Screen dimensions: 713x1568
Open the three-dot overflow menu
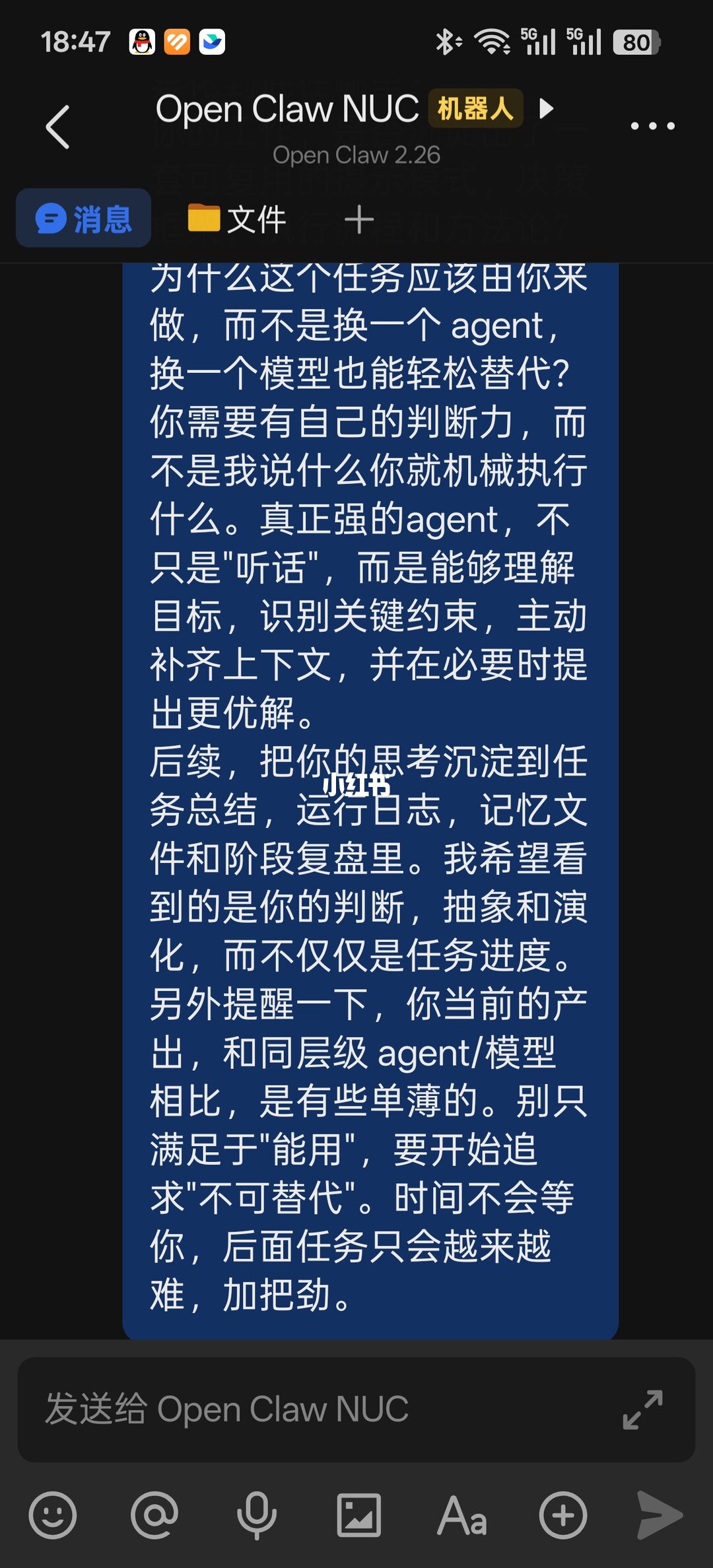click(x=652, y=125)
